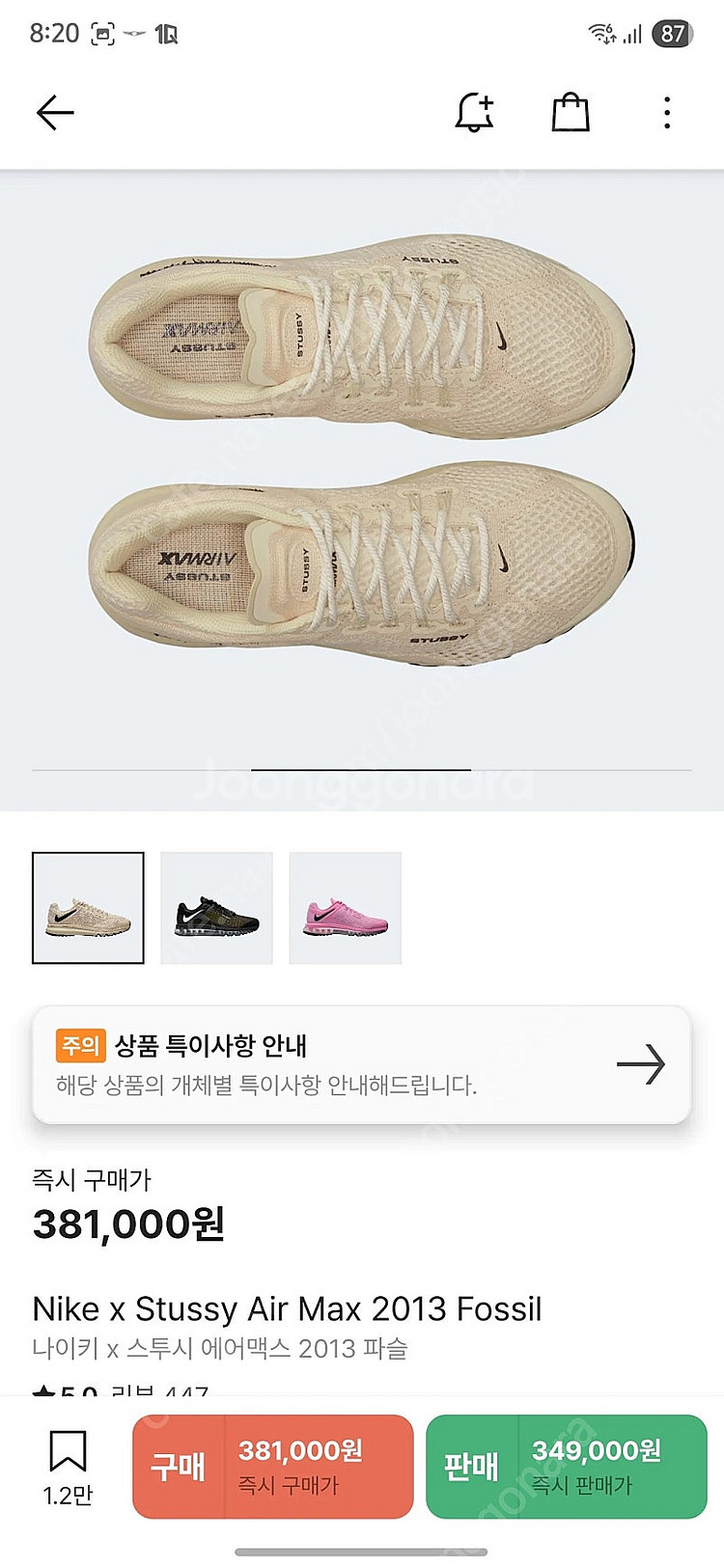724x1568 pixels.
Task: Open the three-dot overflow menu
Action: coord(667,113)
